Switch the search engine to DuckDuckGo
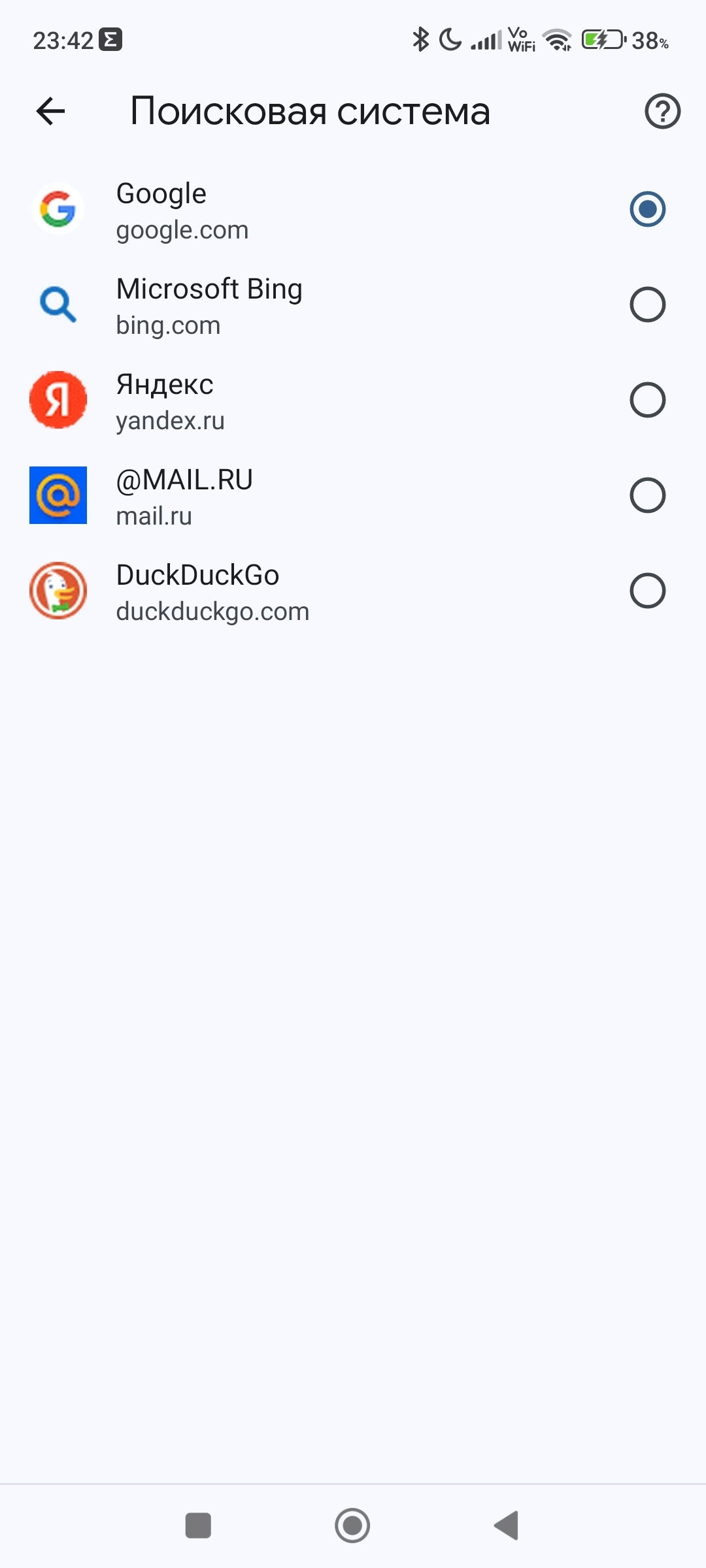Screen dimensions: 706x1568 pos(647,591)
